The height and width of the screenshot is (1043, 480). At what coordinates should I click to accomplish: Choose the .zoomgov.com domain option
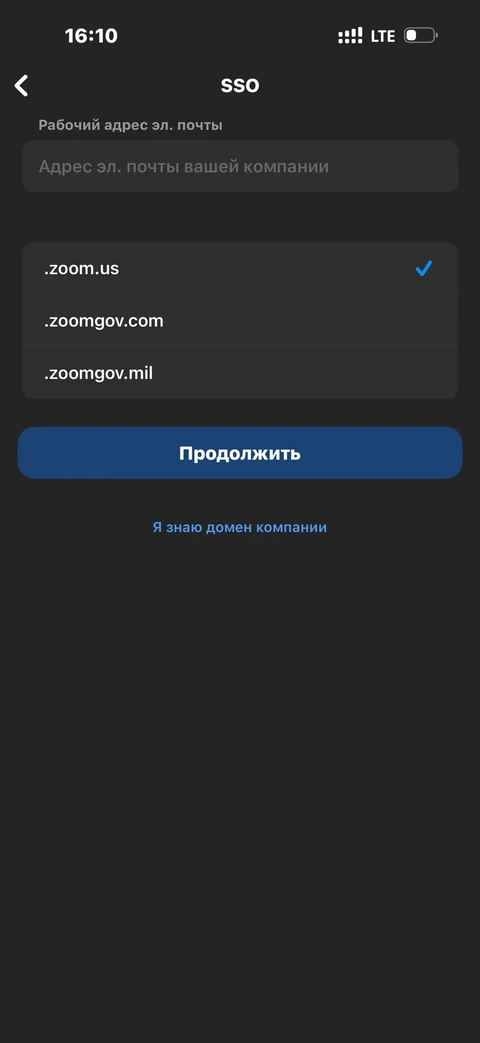[x=240, y=321]
